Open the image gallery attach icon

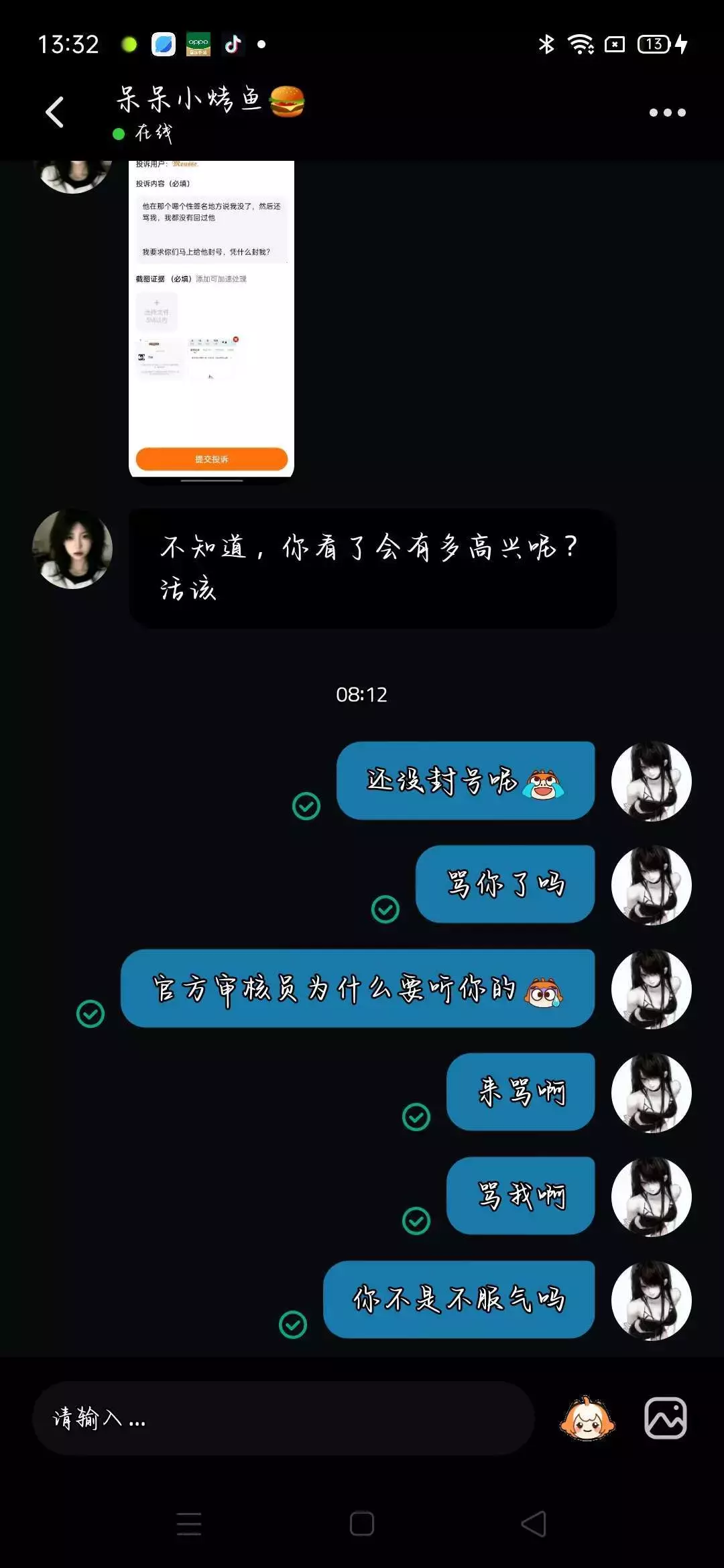[665, 1418]
